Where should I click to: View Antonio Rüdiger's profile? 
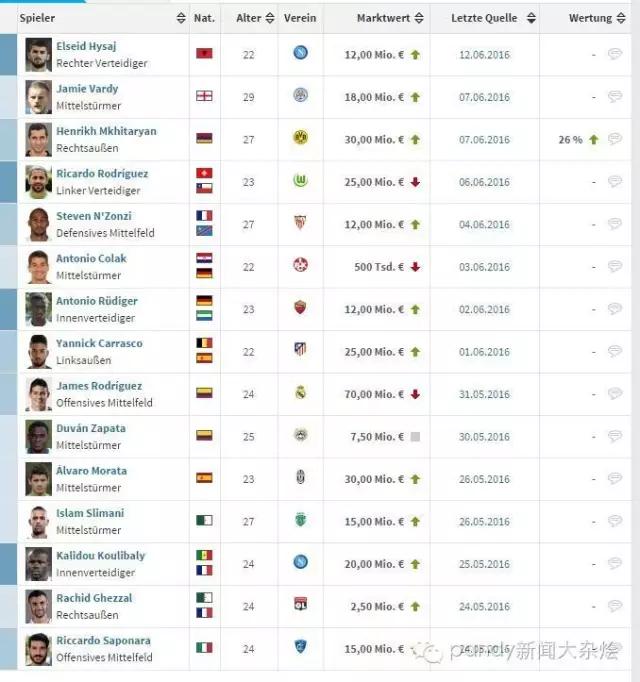(97, 301)
